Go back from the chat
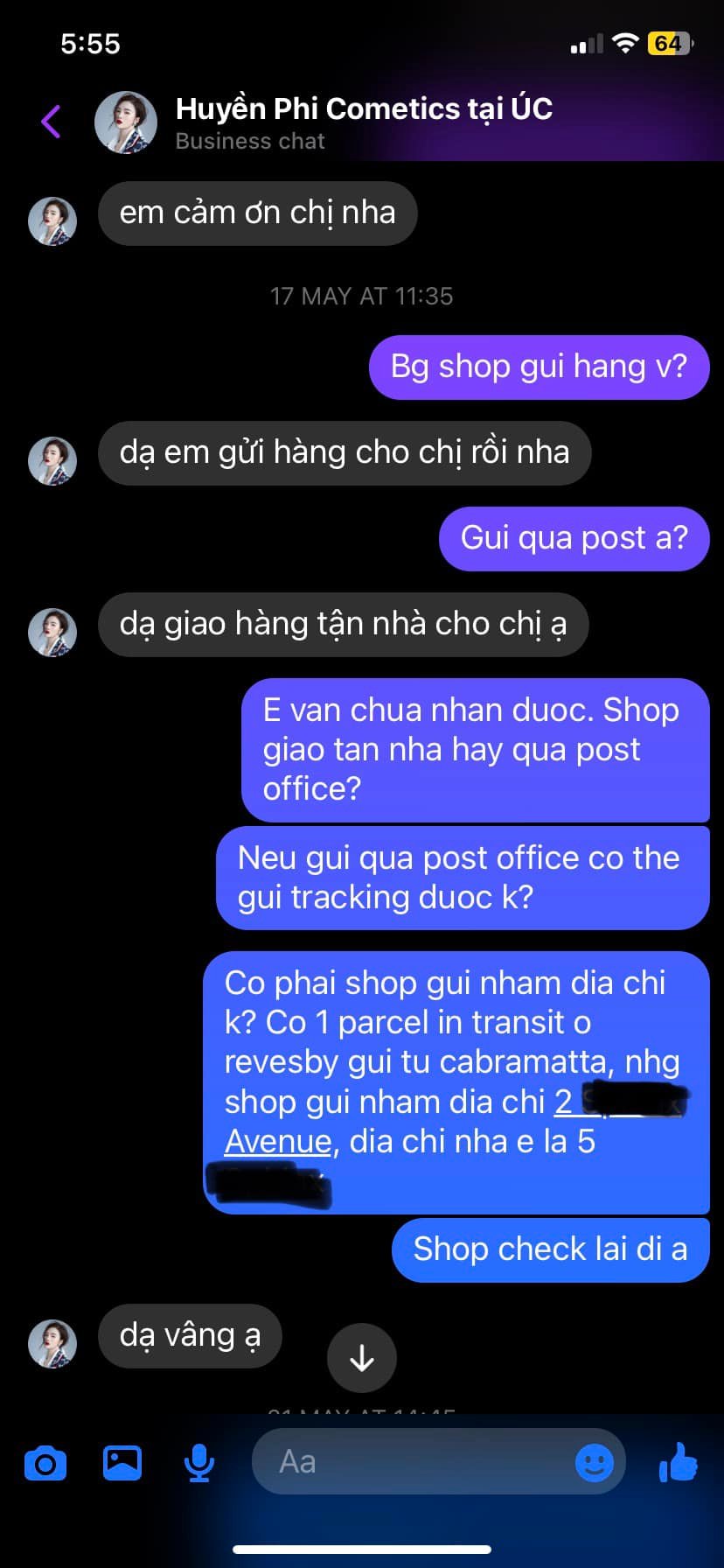 point(51,122)
